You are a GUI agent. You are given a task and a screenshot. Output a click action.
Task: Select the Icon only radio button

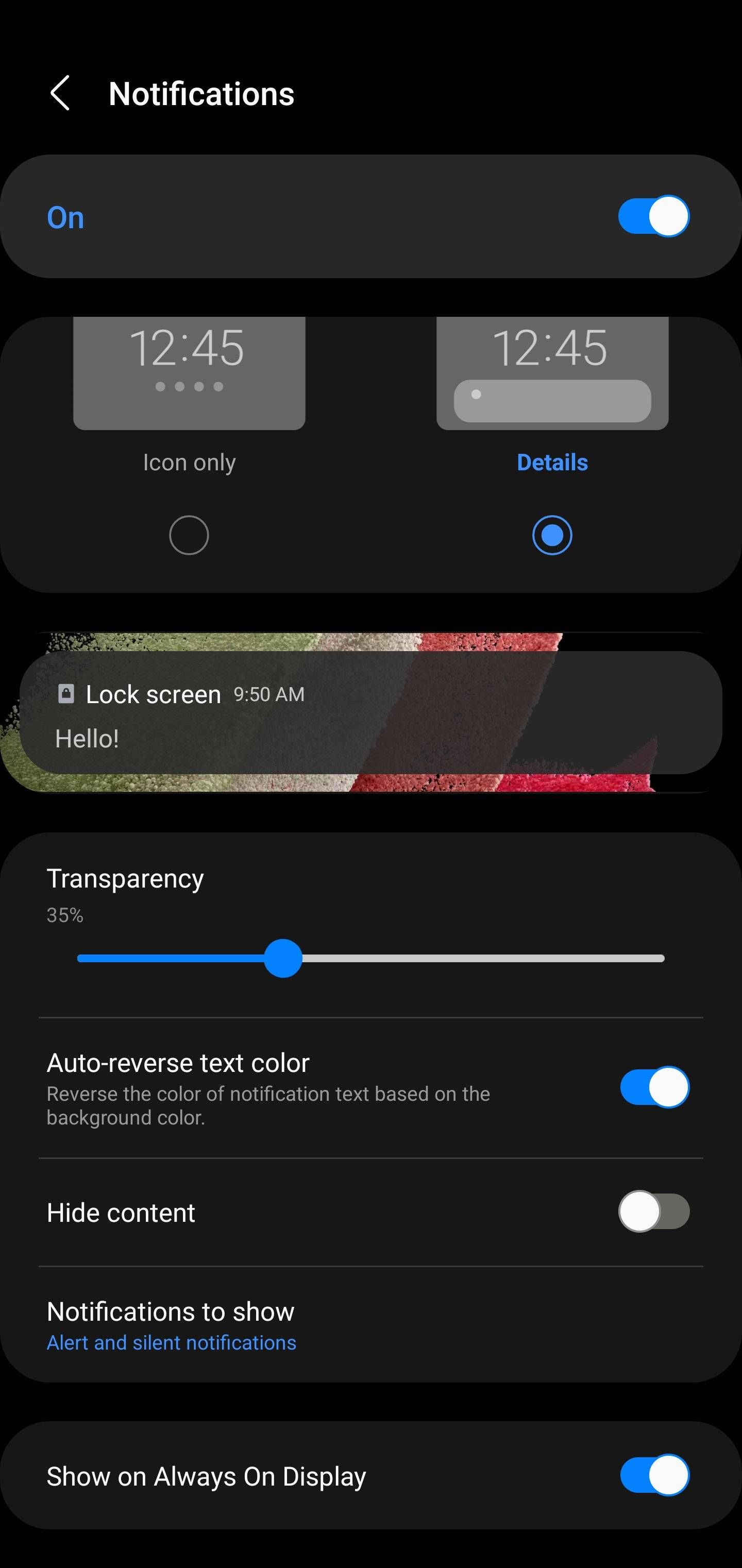189,534
